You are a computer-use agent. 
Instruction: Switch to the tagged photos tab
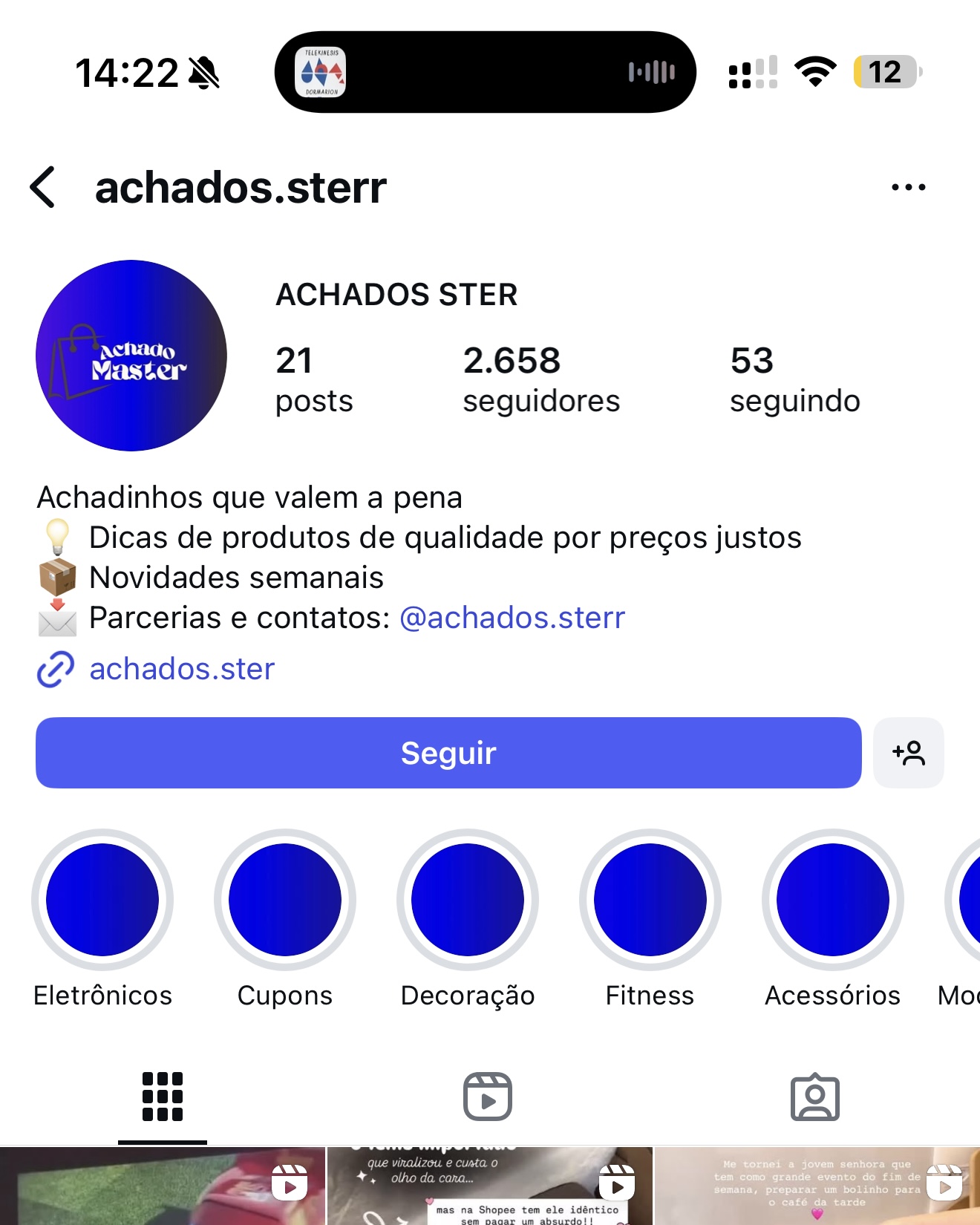coord(814,1097)
